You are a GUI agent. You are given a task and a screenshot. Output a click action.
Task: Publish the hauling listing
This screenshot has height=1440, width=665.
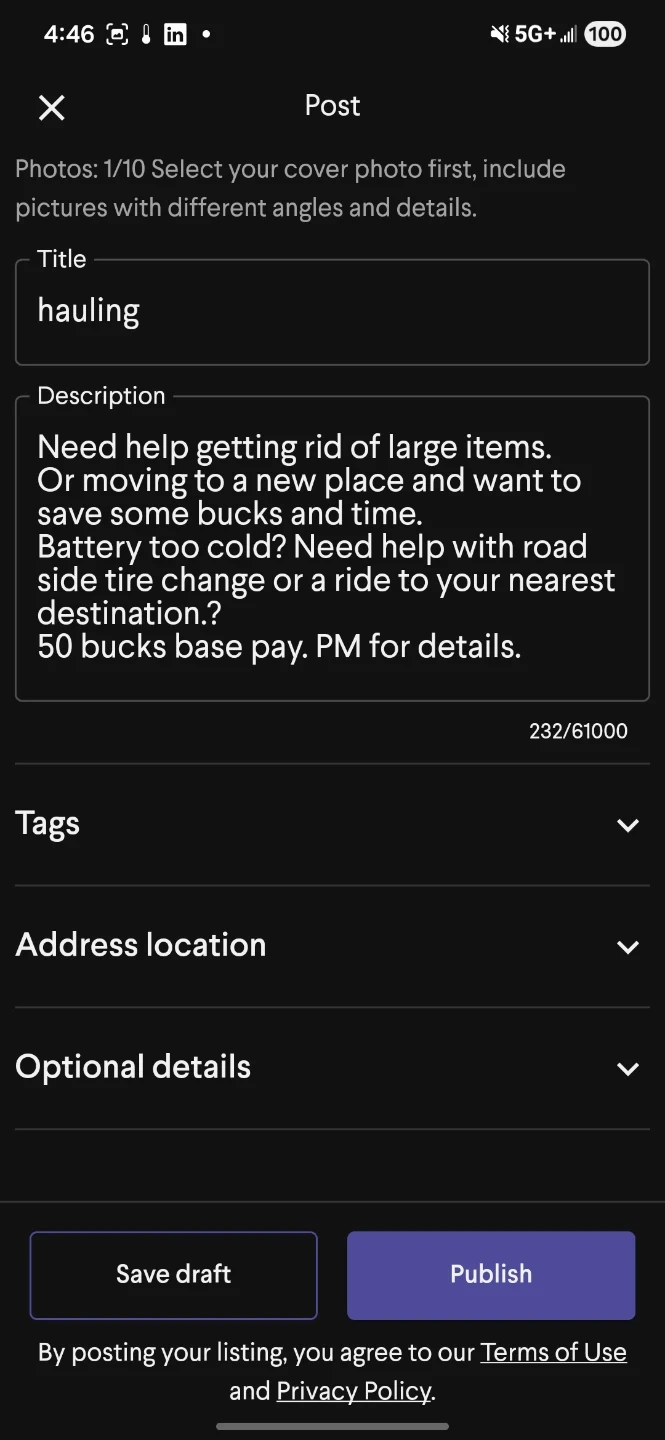(x=491, y=1275)
